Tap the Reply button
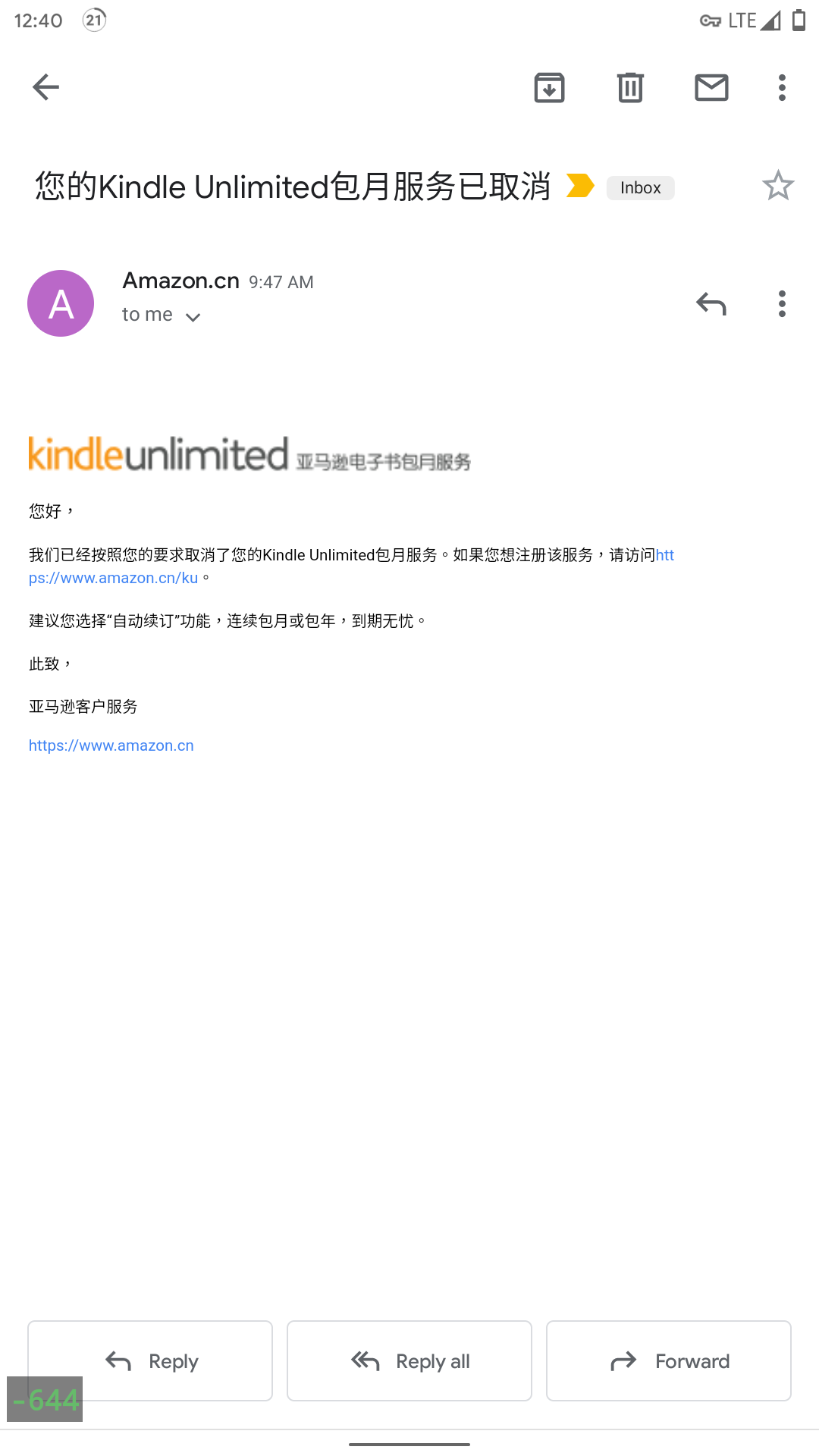Viewport: 819px width, 1456px height. coord(150,1360)
